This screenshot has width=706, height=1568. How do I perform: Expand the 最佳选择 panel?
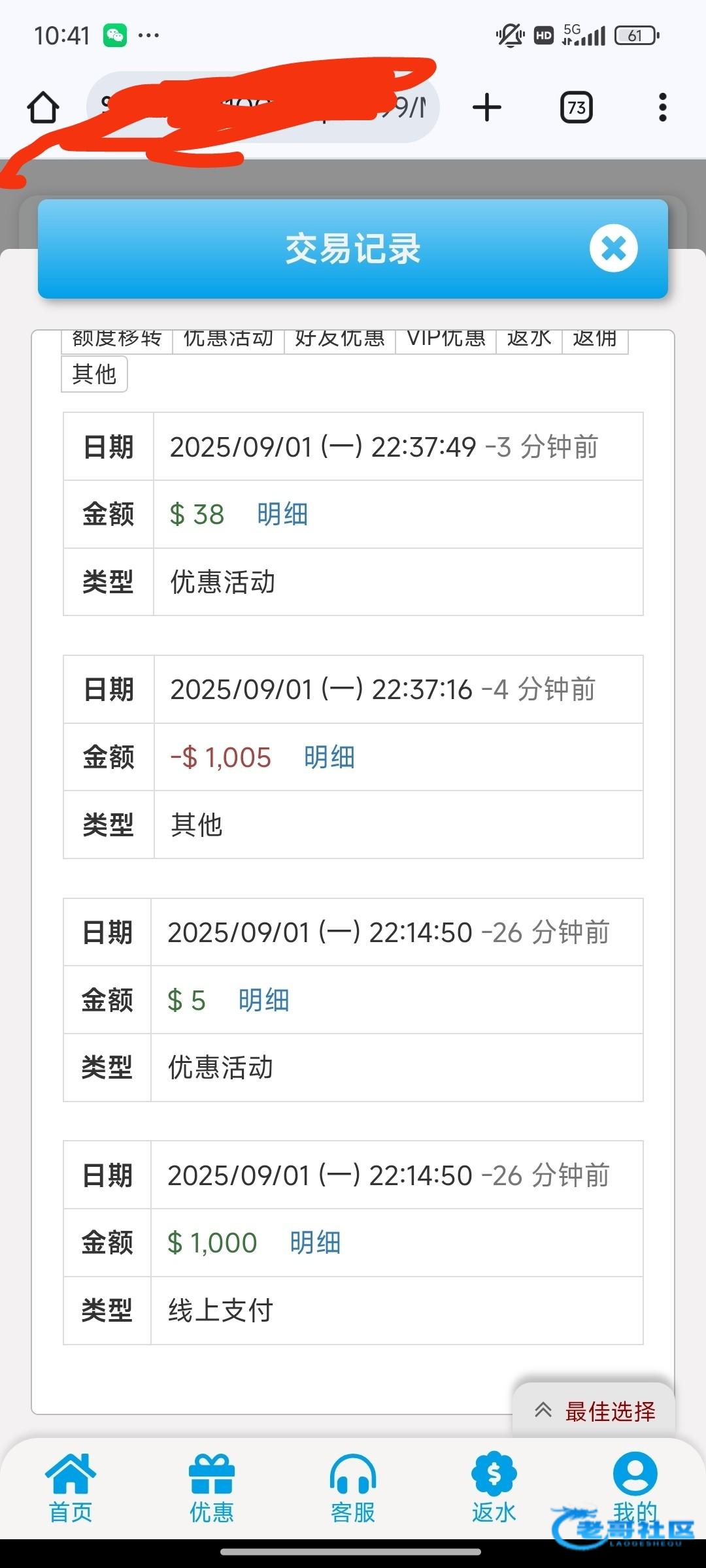tap(594, 1411)
